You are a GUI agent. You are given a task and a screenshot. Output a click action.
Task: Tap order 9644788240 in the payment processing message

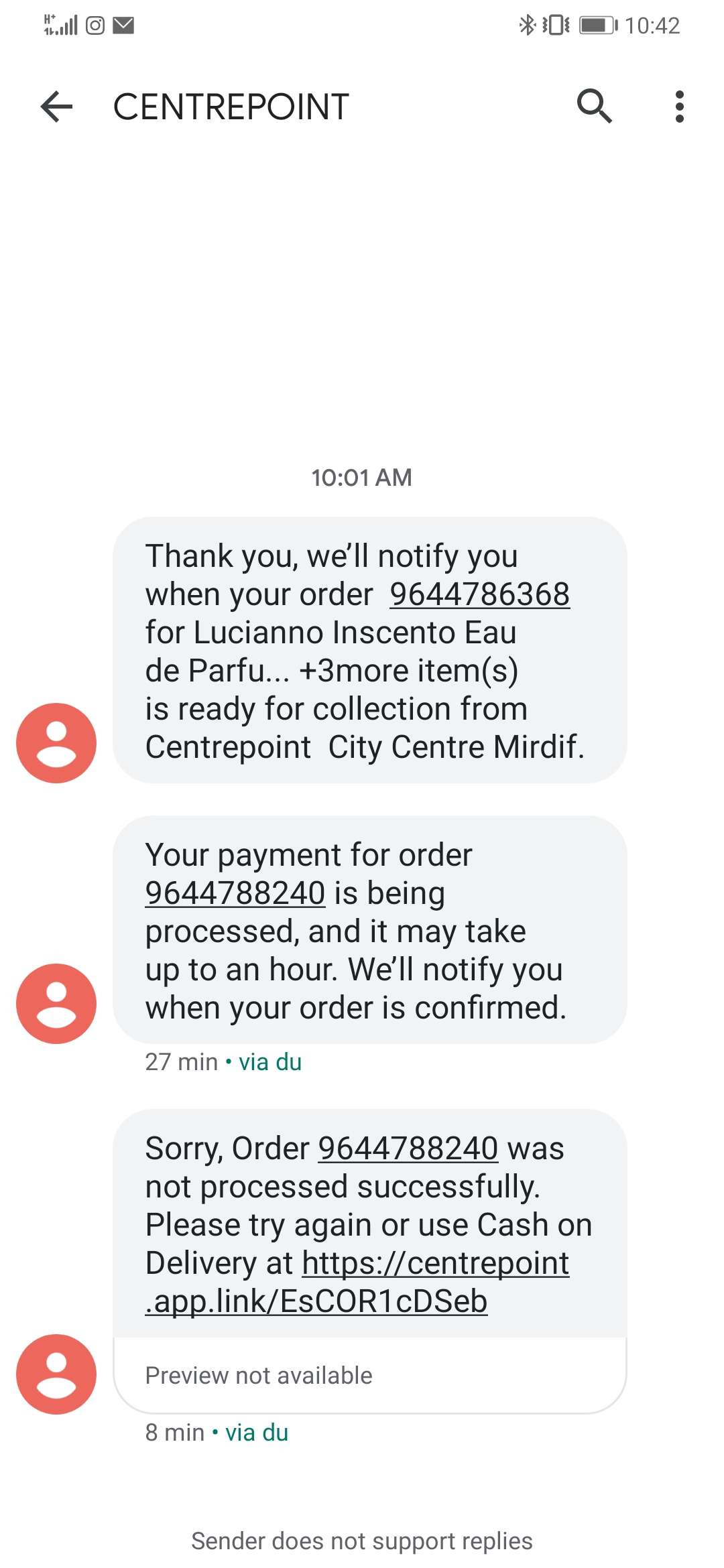235,893
